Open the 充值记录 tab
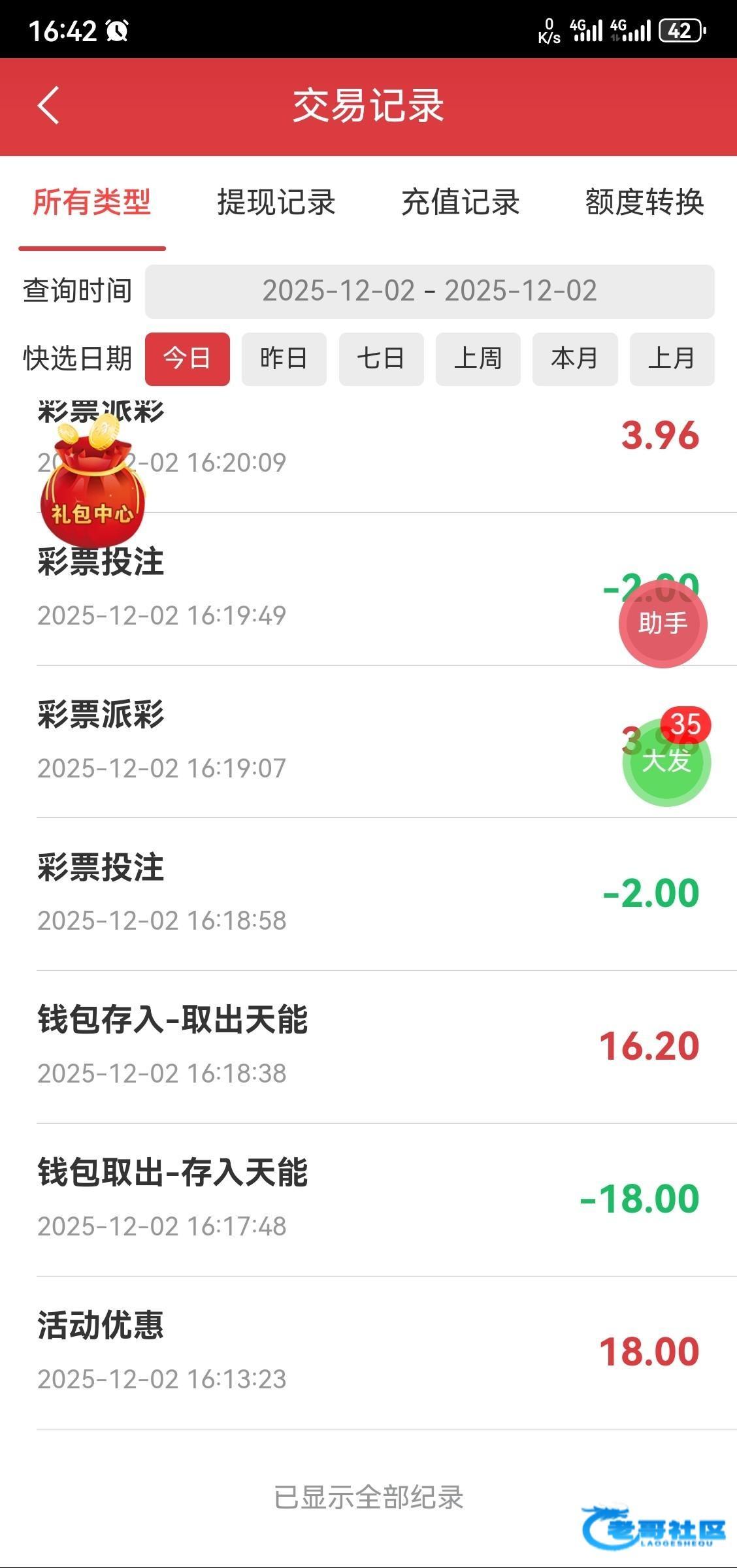 pos(460,202)
